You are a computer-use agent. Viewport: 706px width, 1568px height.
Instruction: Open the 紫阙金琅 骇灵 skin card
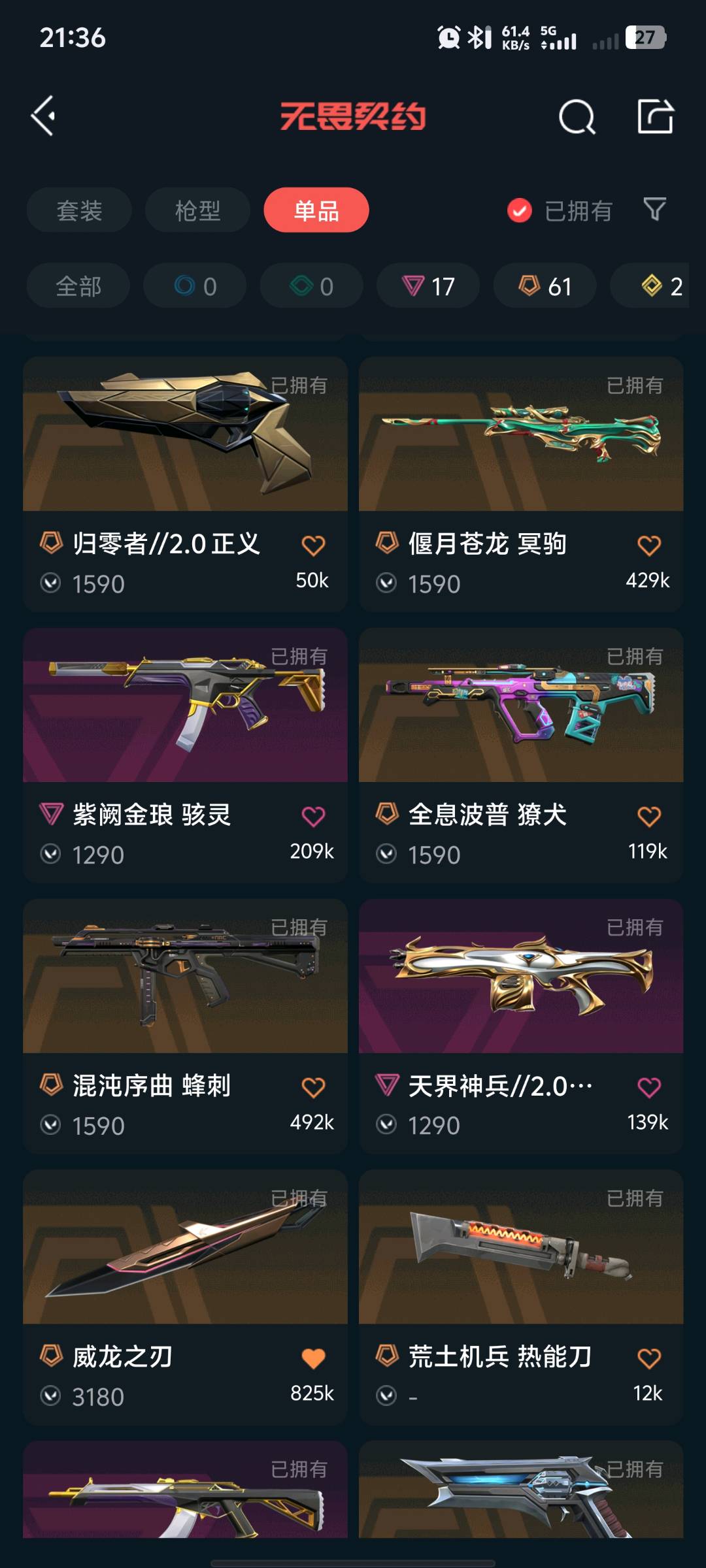point(185,755)
